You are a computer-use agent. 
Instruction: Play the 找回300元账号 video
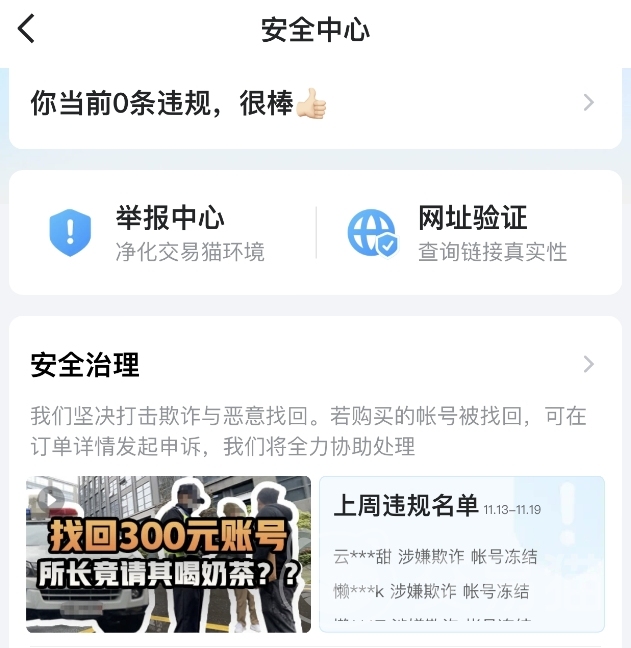click(x=168, y=554)
